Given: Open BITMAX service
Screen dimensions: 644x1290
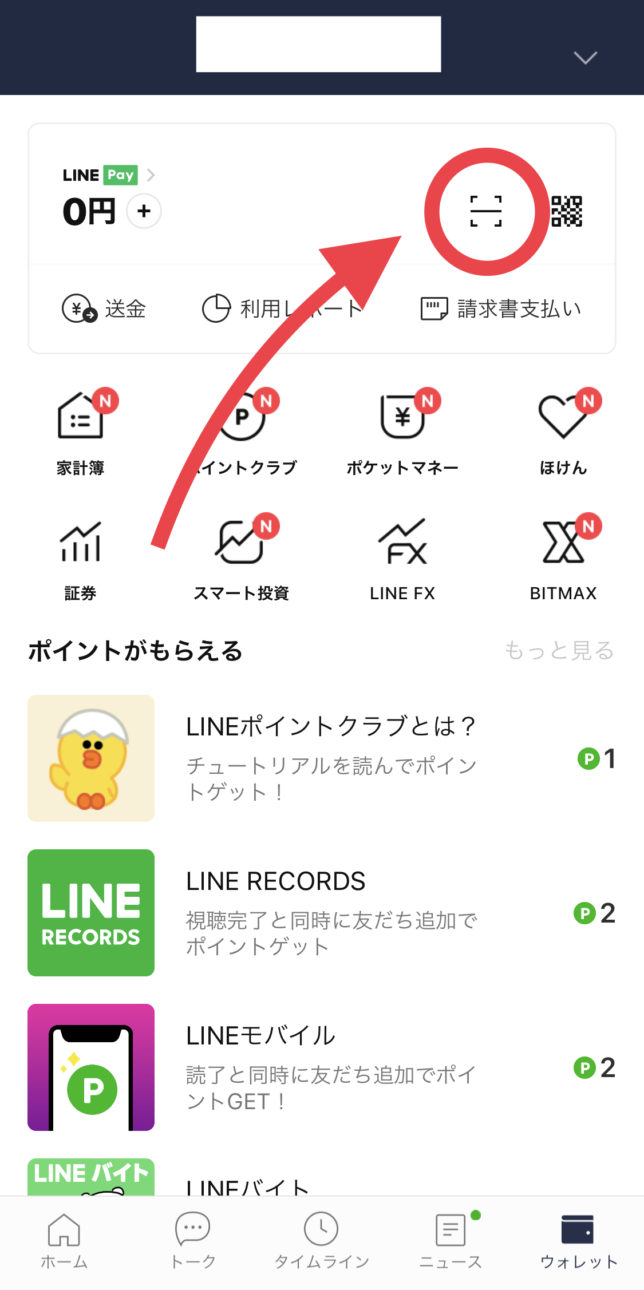Looking at the screenshot, I should tap(563, 558).
